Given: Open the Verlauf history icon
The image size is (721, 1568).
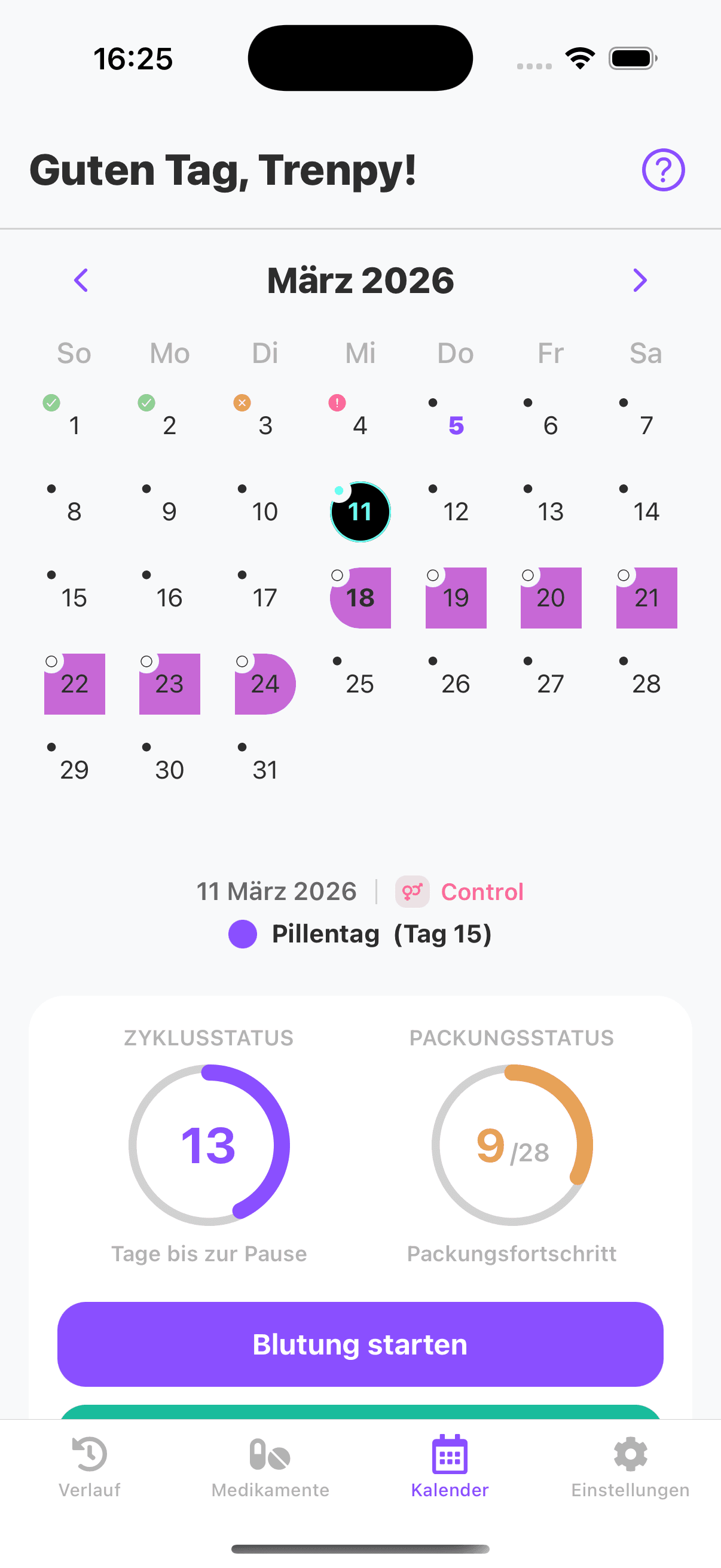Looking at the screenshot, I should pyautogui.click(x=90, y=1455).
